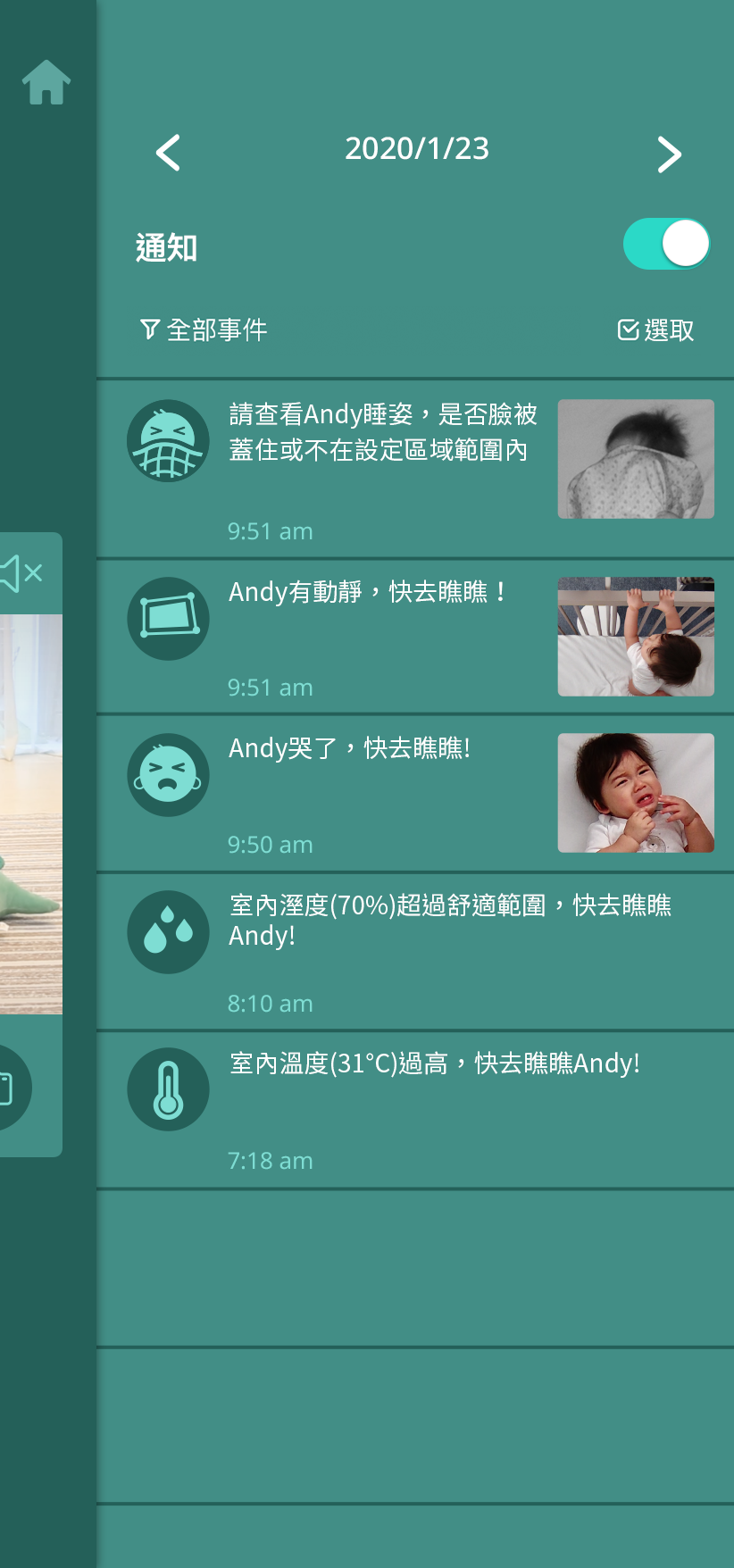This screenshot has height=1568, width=734.
Task: View the covered-face baby photo thumbnail
Action: (x=636, y=459)
